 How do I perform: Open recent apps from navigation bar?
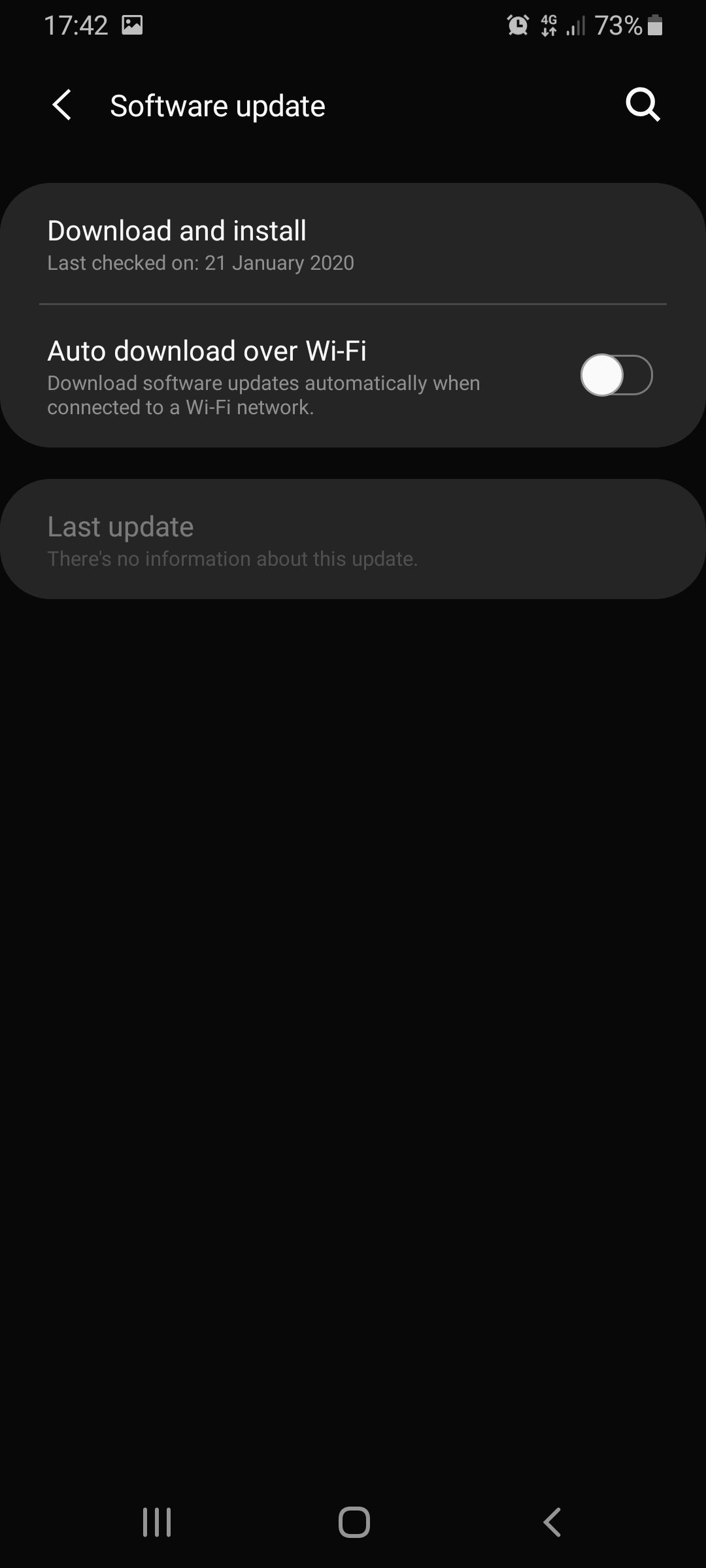click(x=157, y=1522)
